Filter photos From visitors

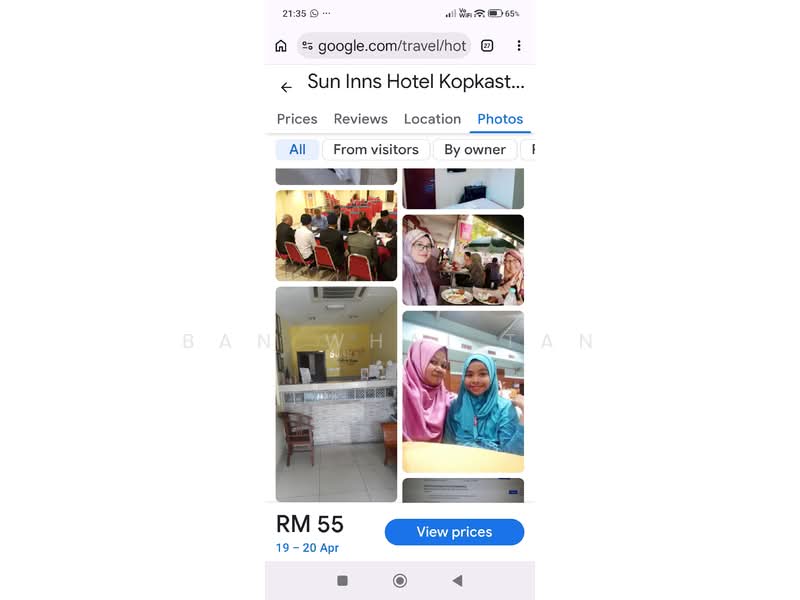pos(376,150)
